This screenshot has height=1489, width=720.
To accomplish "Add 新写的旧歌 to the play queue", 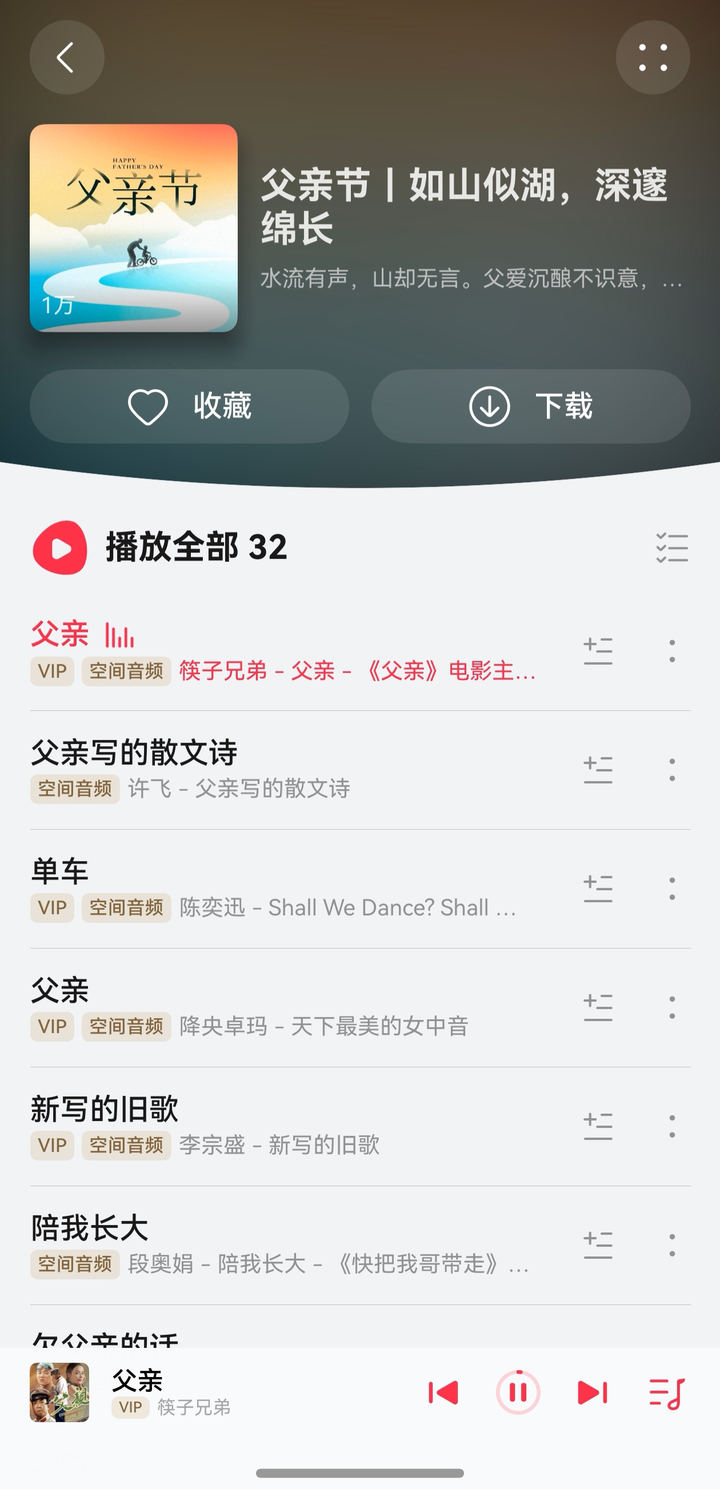I will coord(598,1126).
